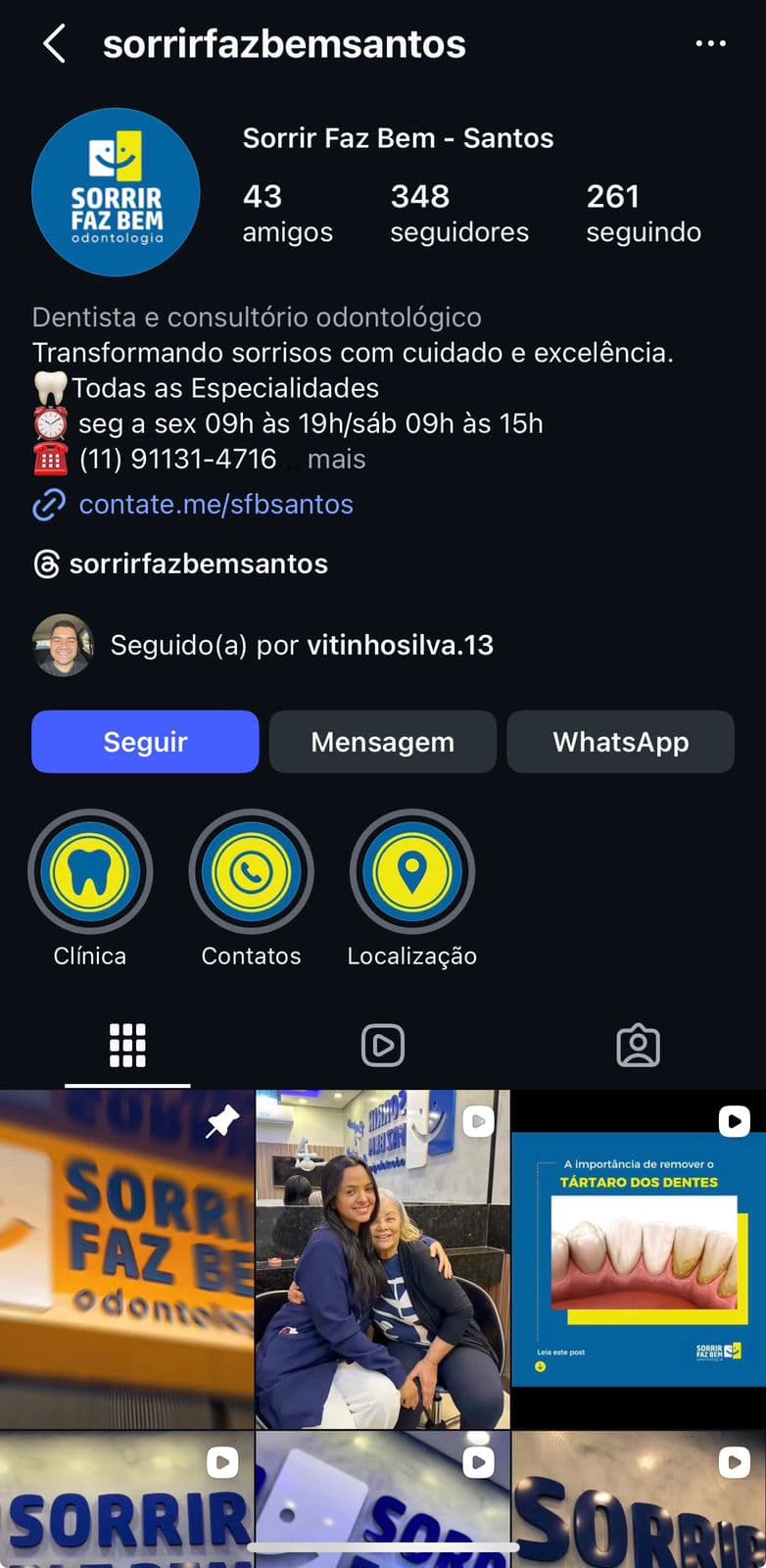Open the Clínica story highlight
Image resolution: width=766 pixels, height=1568 pixels.
[90, 872]
